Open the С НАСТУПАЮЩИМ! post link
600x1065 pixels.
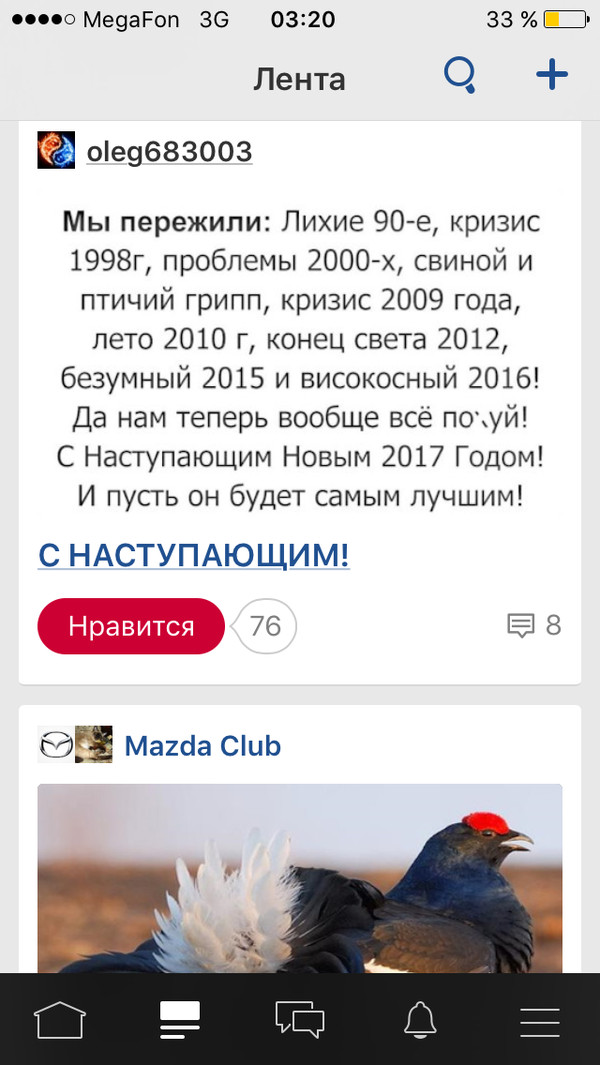[x=194, y=555]
